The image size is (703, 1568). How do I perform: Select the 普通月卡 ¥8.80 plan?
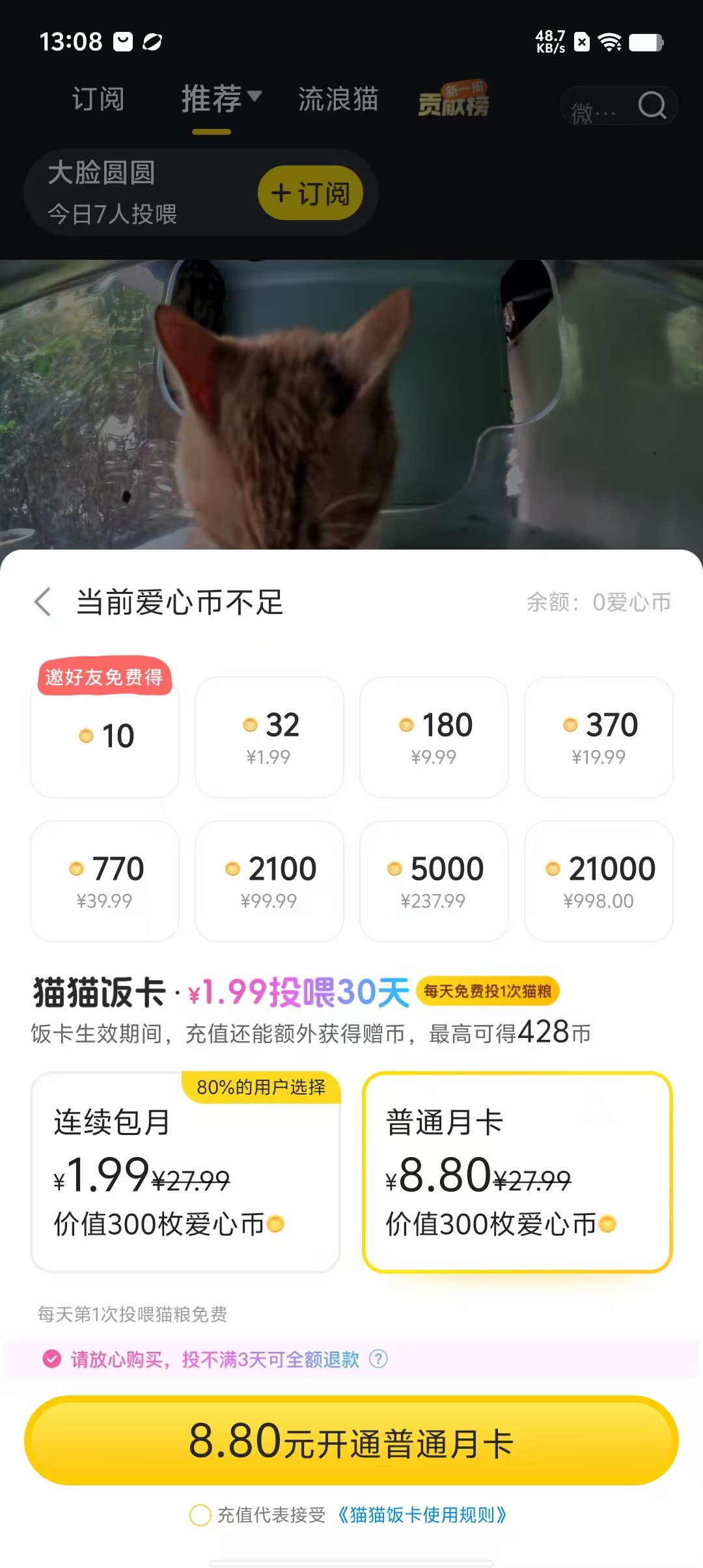(x=517, y=1172)
